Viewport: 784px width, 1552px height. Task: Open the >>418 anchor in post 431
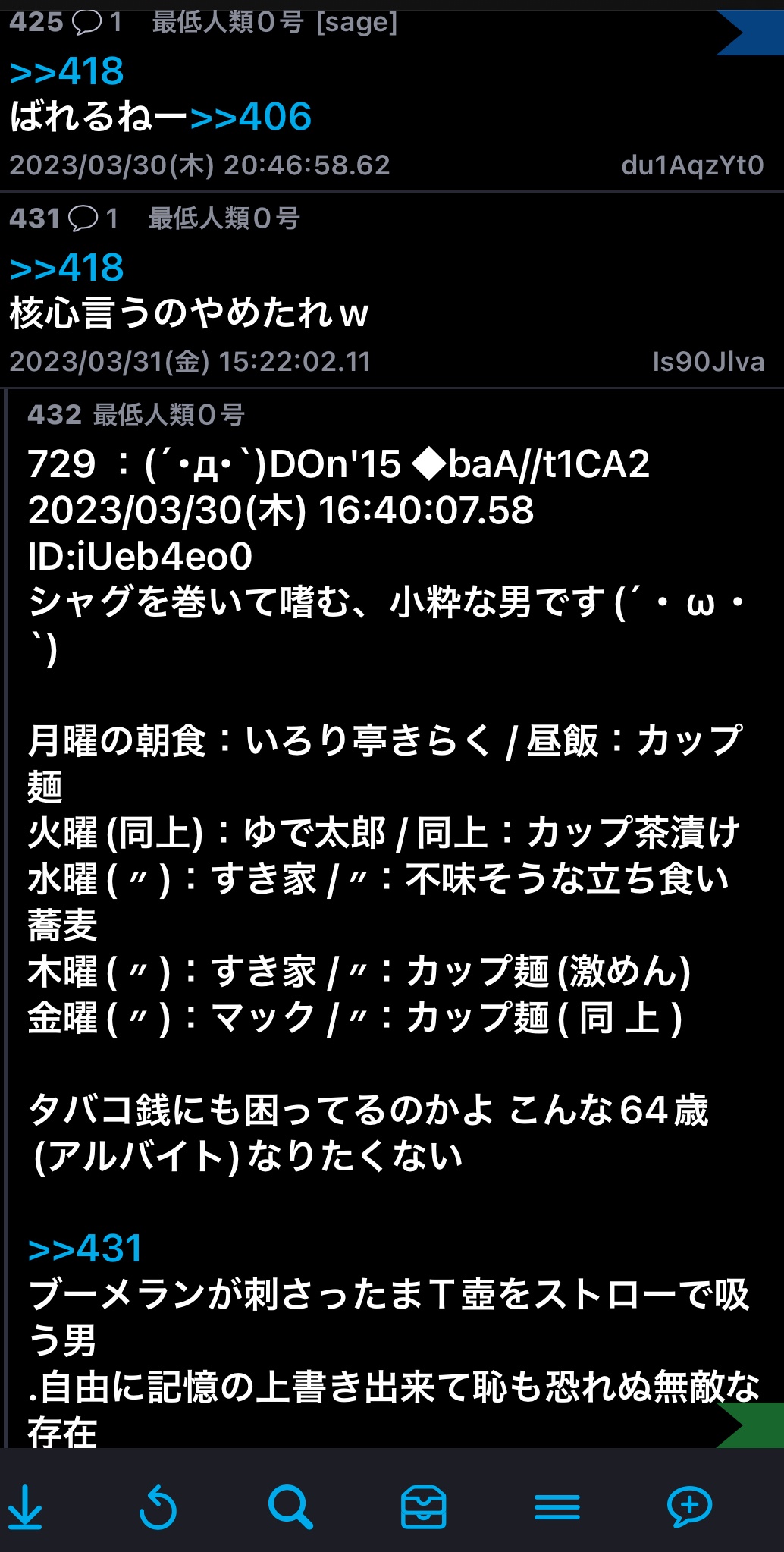[67, 268]
